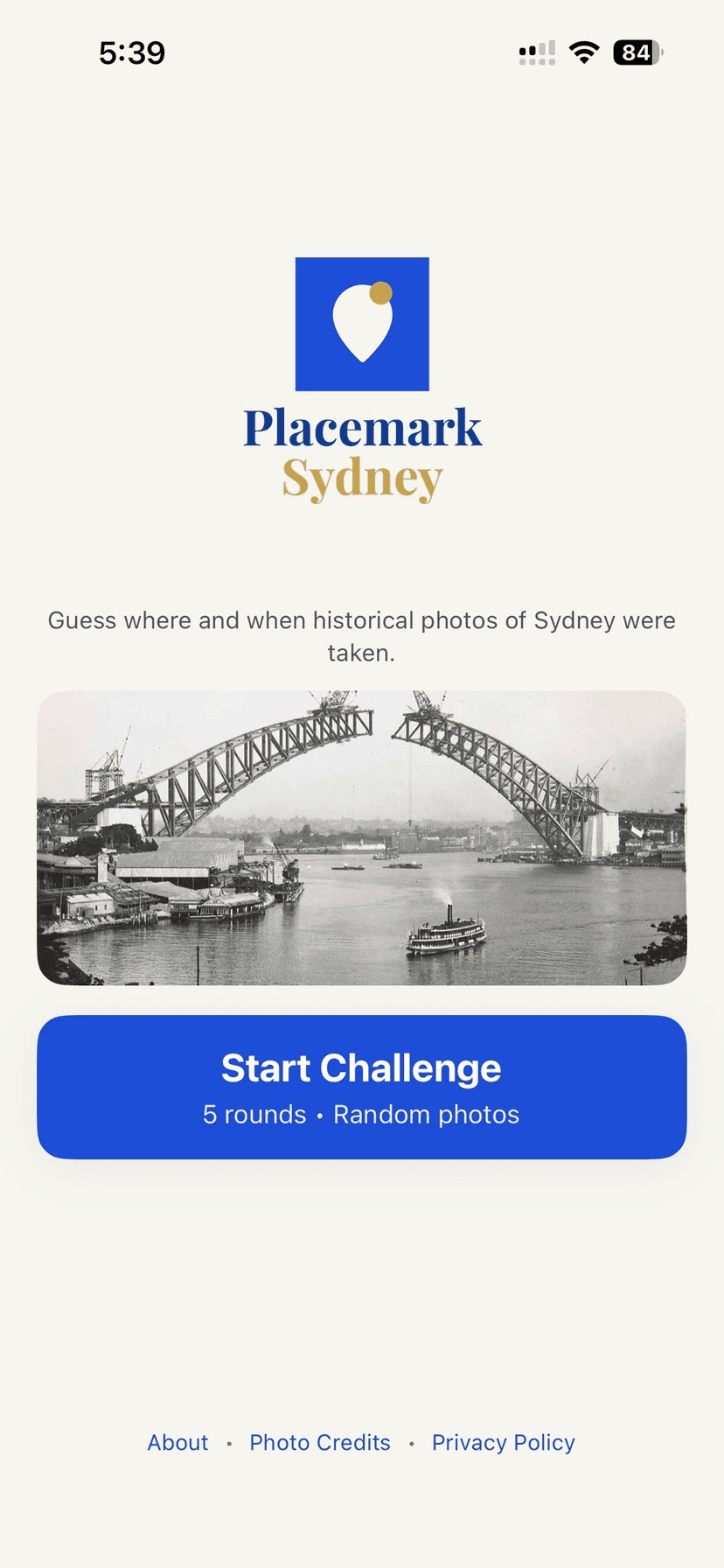Open the Privacy Policy
Screen dimensions: 724x1568
click(x=504, y=1442)
